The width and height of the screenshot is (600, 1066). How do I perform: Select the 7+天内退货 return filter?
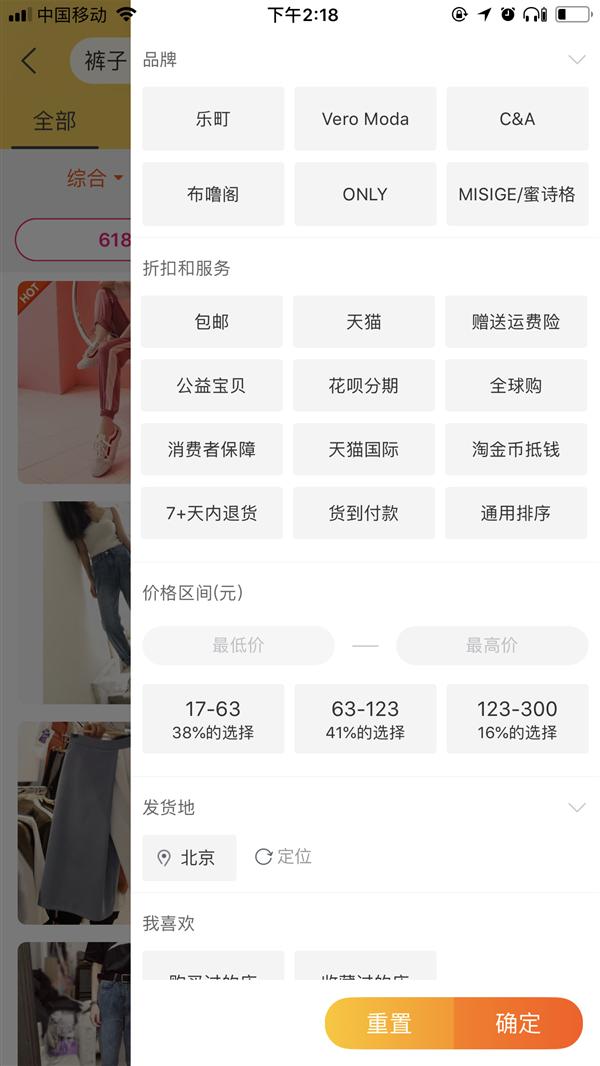(x=212, y=513)
